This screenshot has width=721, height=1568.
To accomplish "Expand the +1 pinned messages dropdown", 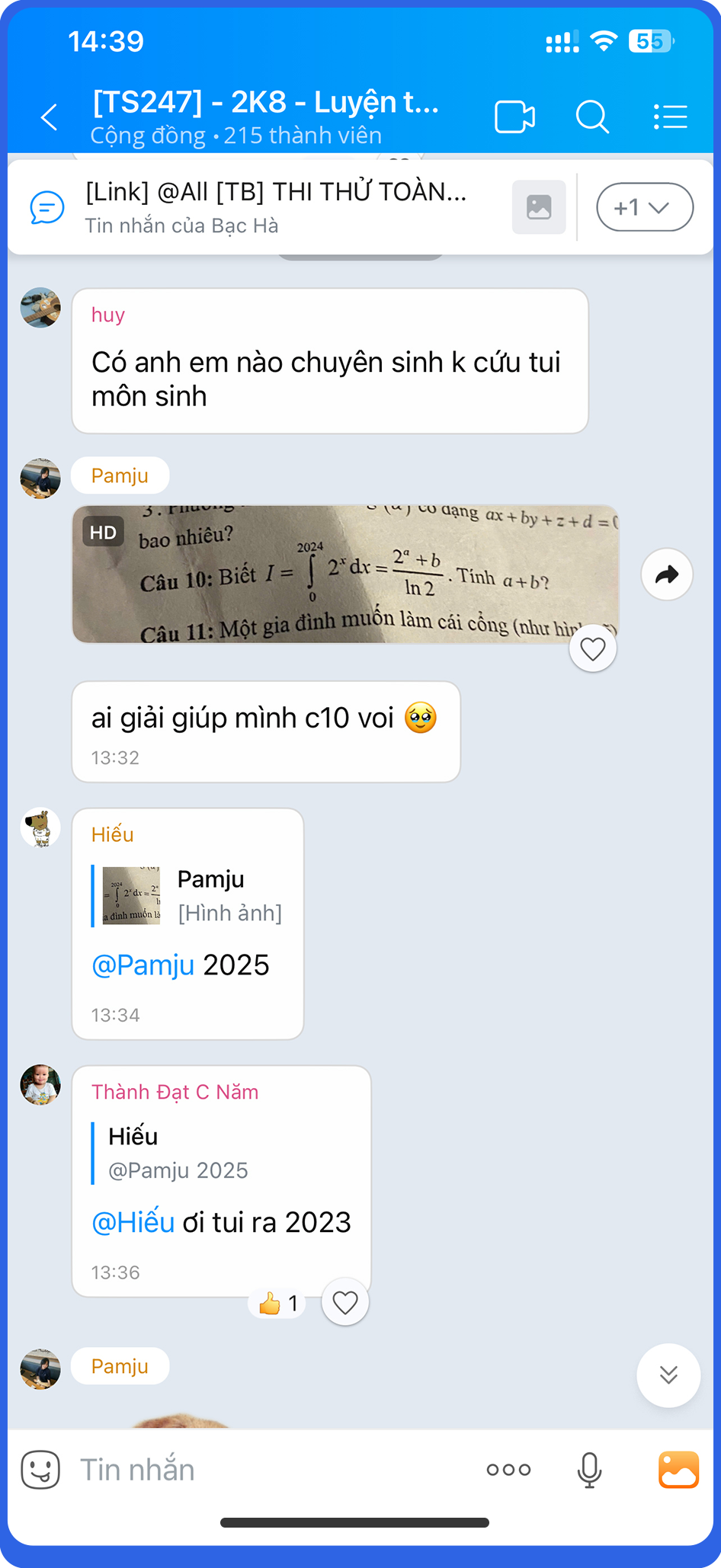I will coord(644,207).
